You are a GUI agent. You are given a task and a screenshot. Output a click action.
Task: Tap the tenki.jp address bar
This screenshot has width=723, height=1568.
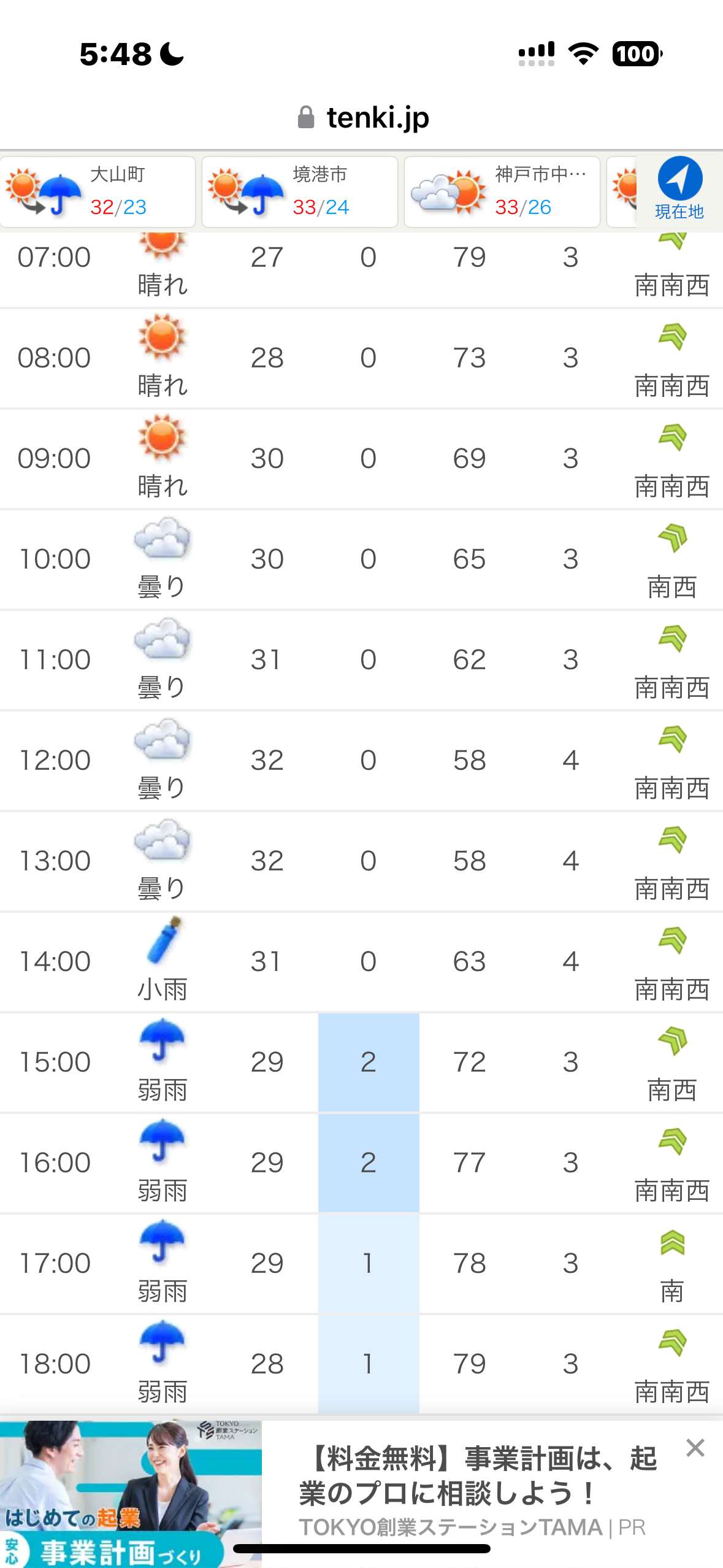363,117
